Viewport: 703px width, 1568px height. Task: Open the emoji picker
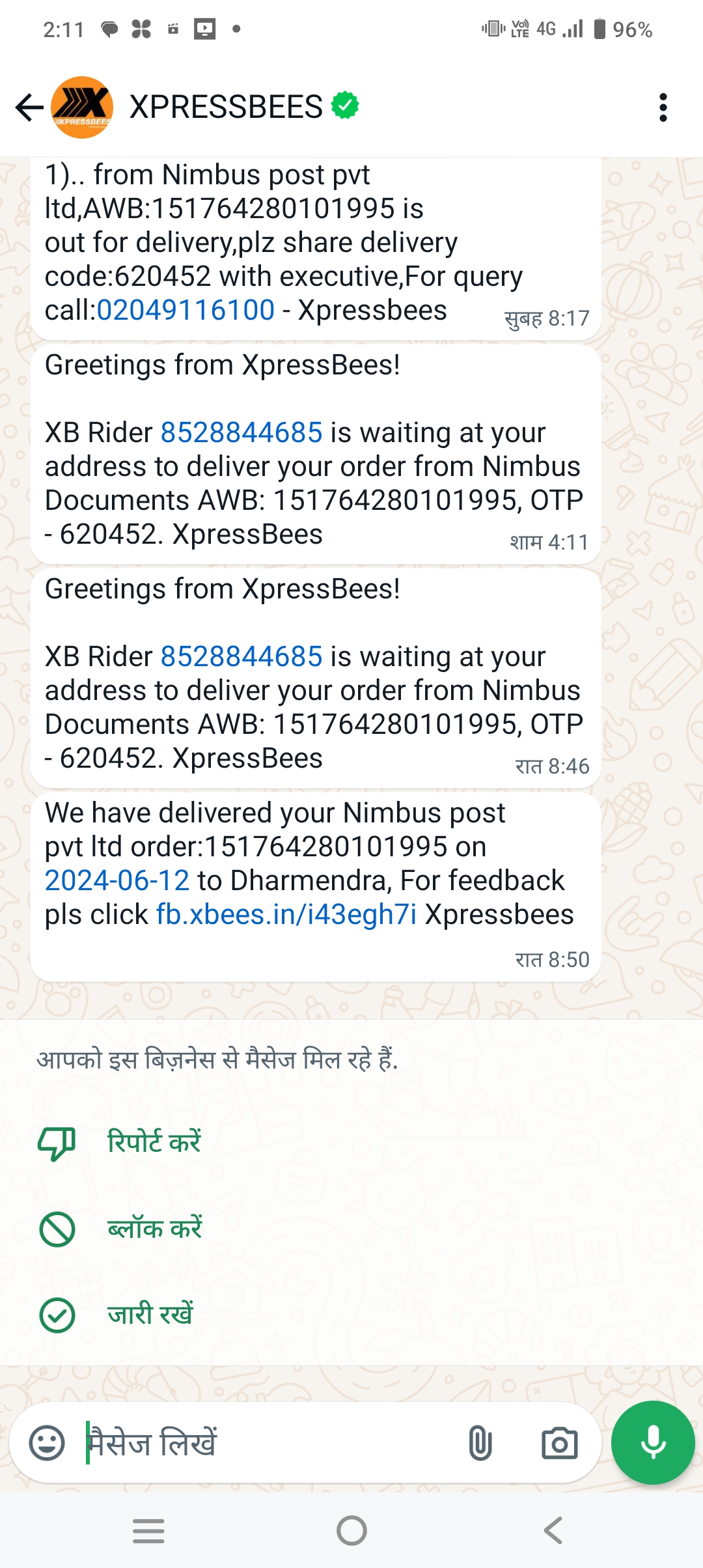[x=47, y=1443]
